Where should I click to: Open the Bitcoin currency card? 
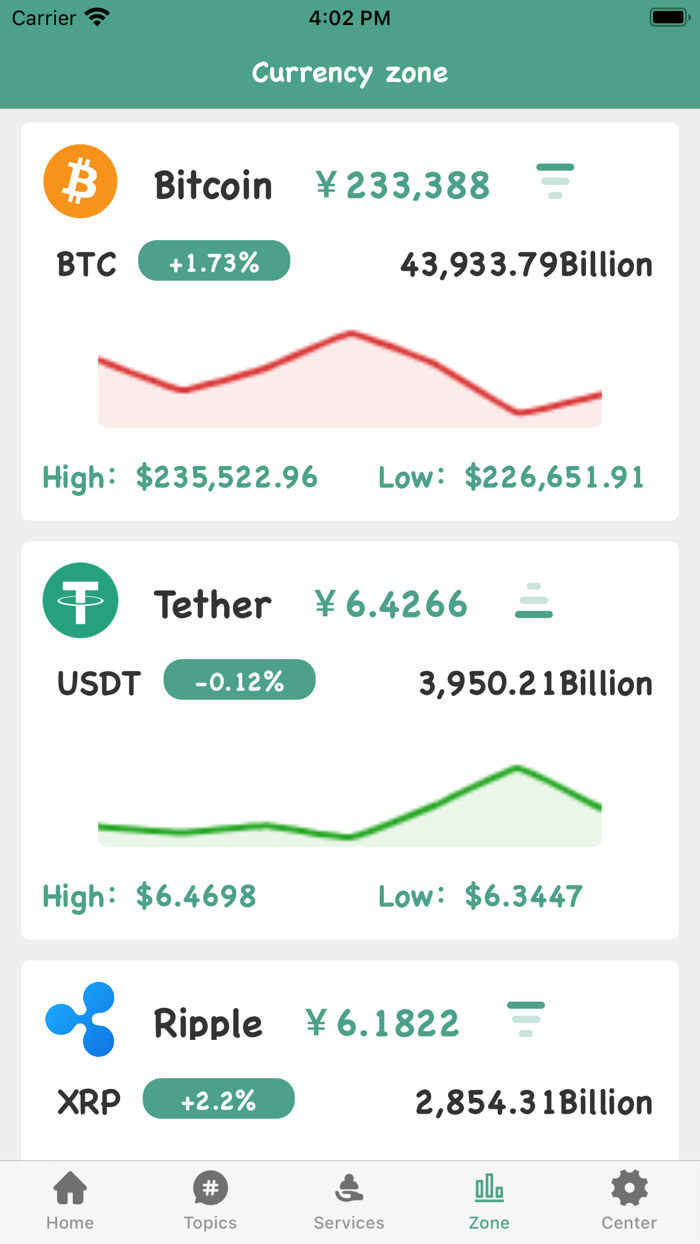[x=350, y=322]
